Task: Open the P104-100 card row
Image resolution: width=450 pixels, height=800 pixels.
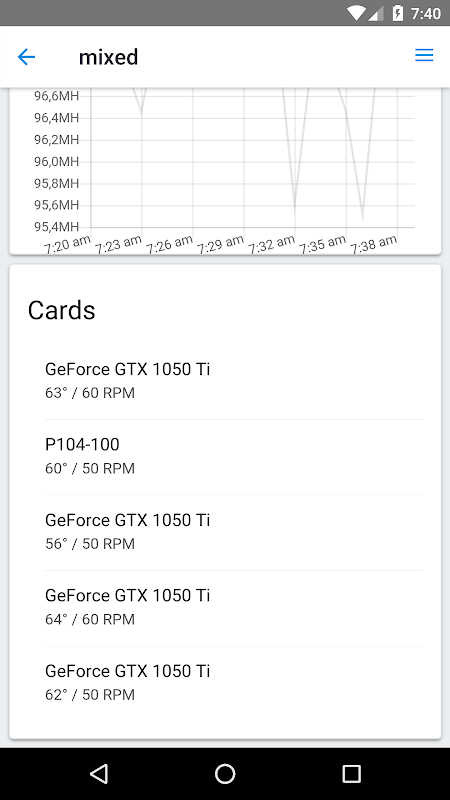Action: click(234, 457)
